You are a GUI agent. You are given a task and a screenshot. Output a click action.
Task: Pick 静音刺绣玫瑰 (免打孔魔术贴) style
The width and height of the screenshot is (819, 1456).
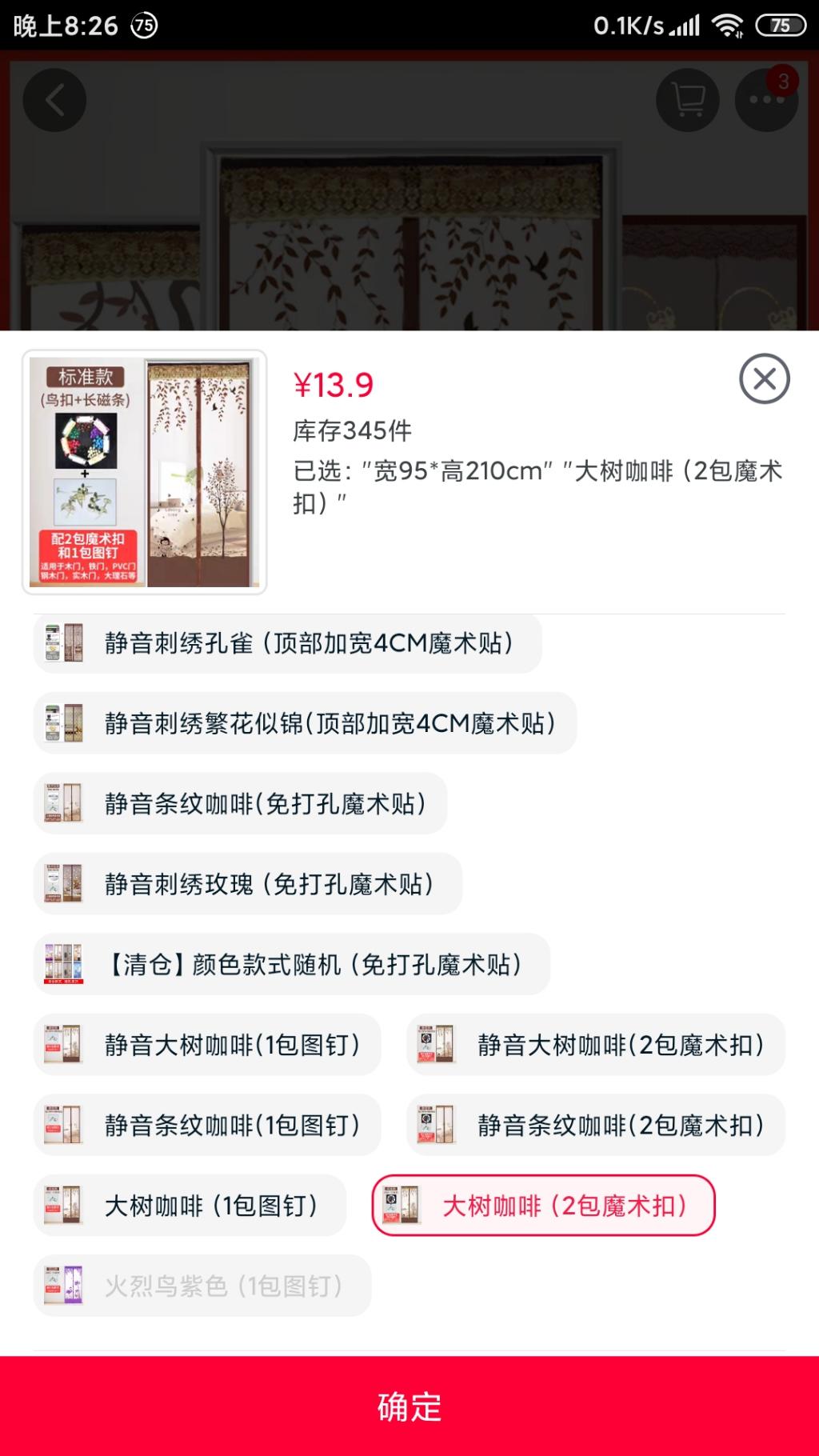pos(248,884)
